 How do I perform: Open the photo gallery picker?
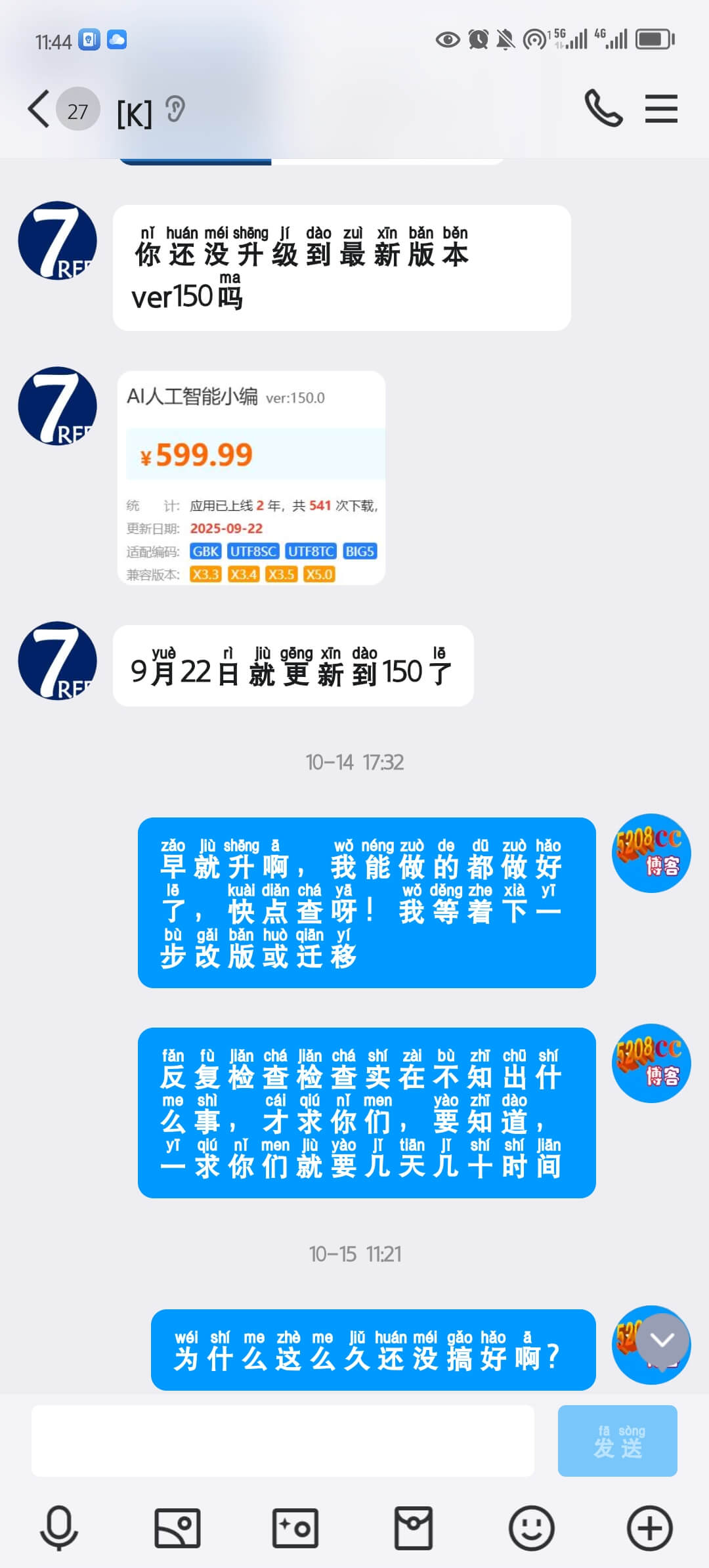177,1529
